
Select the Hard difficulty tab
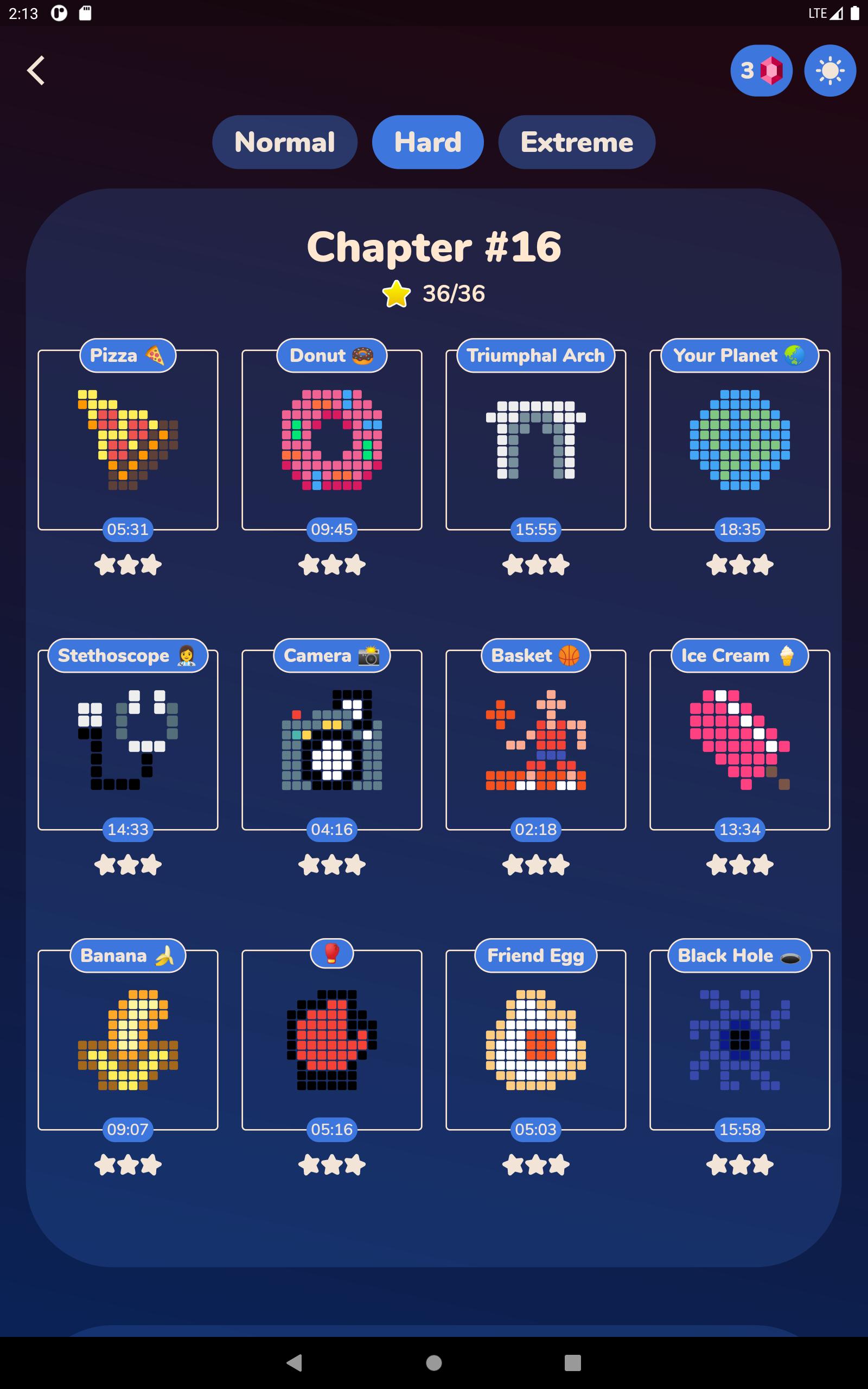click(427, 142)
